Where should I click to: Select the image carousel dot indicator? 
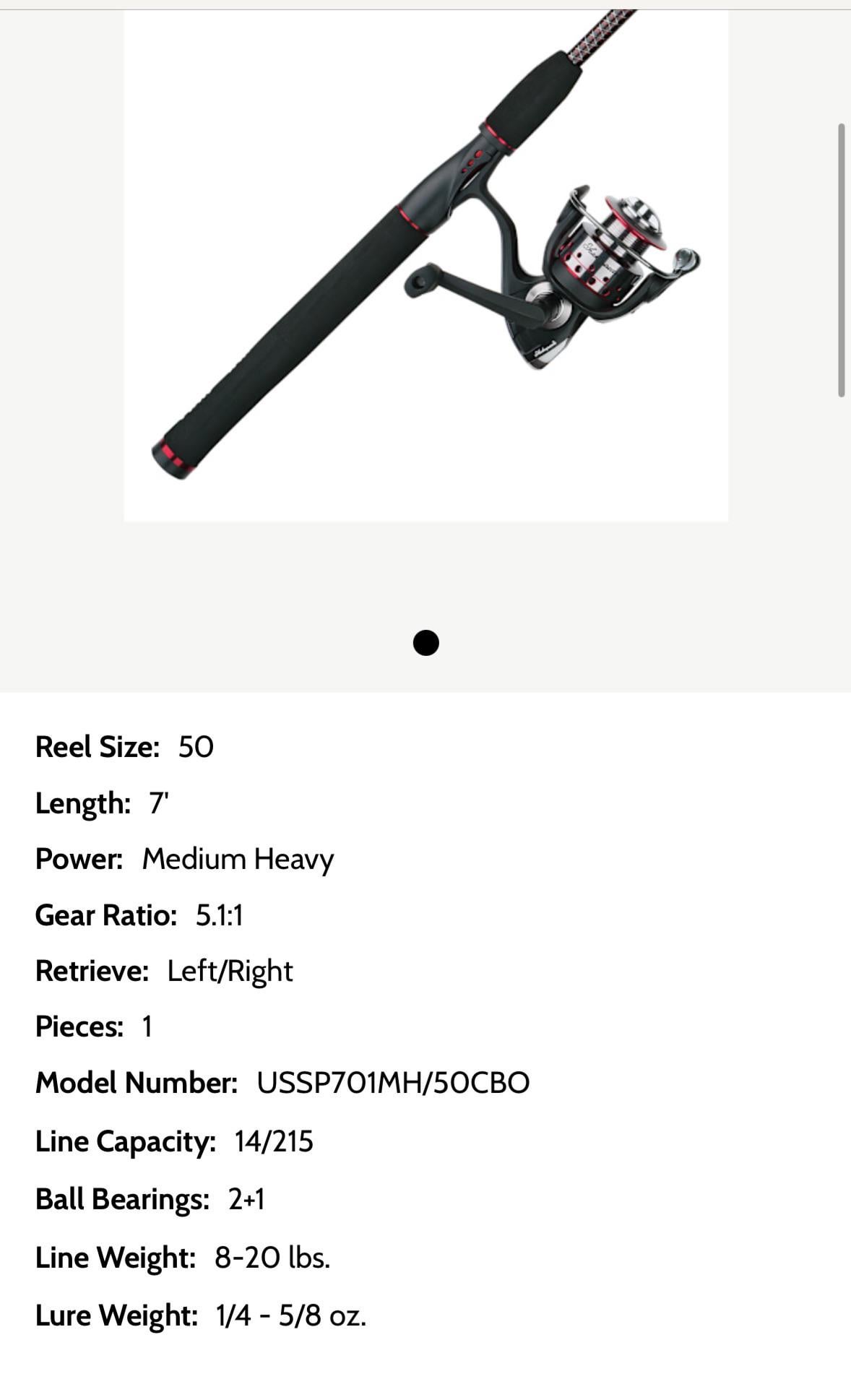(425, 643)
